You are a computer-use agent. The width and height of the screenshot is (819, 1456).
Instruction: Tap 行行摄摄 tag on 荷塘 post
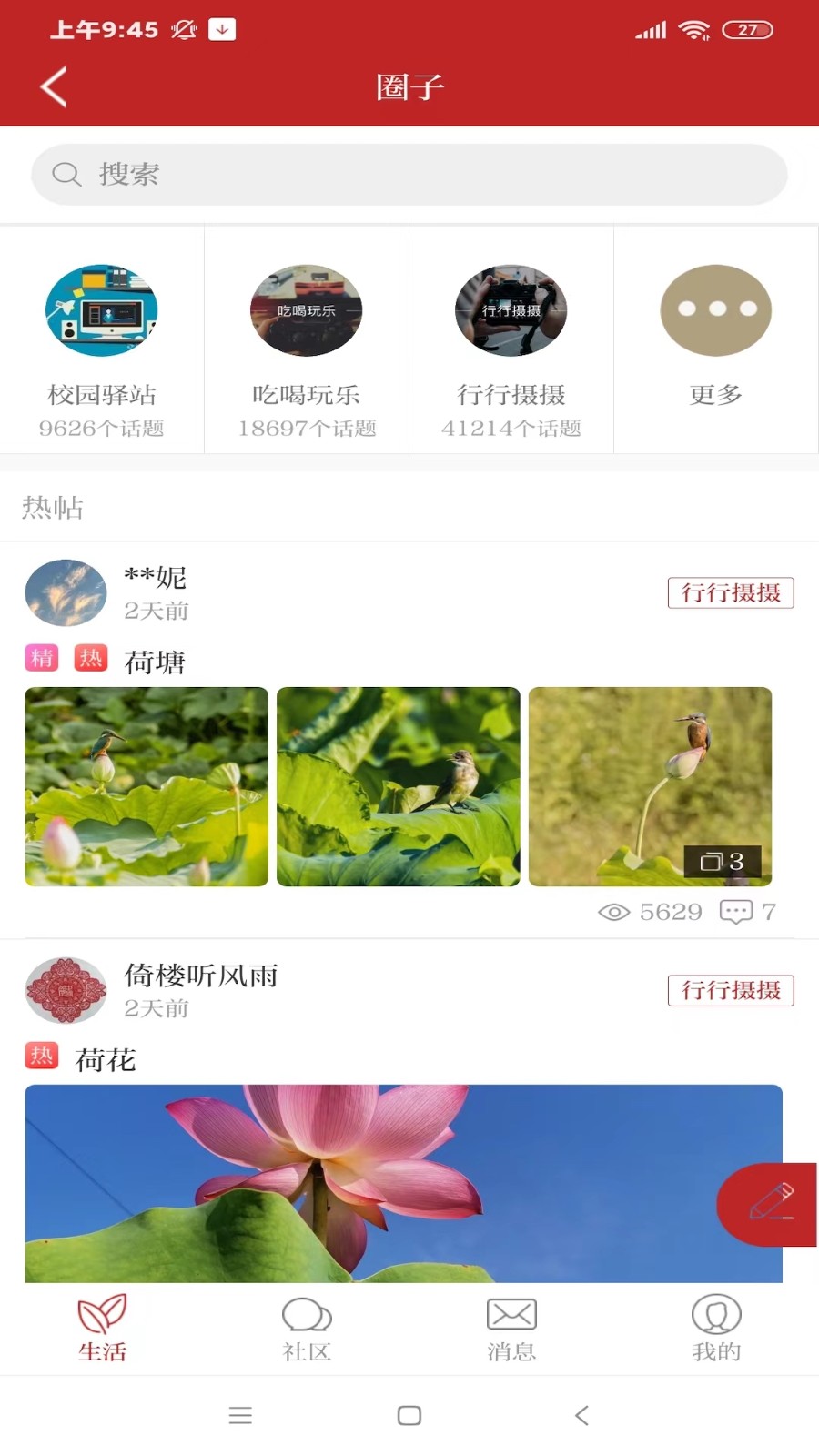point(731,593)
